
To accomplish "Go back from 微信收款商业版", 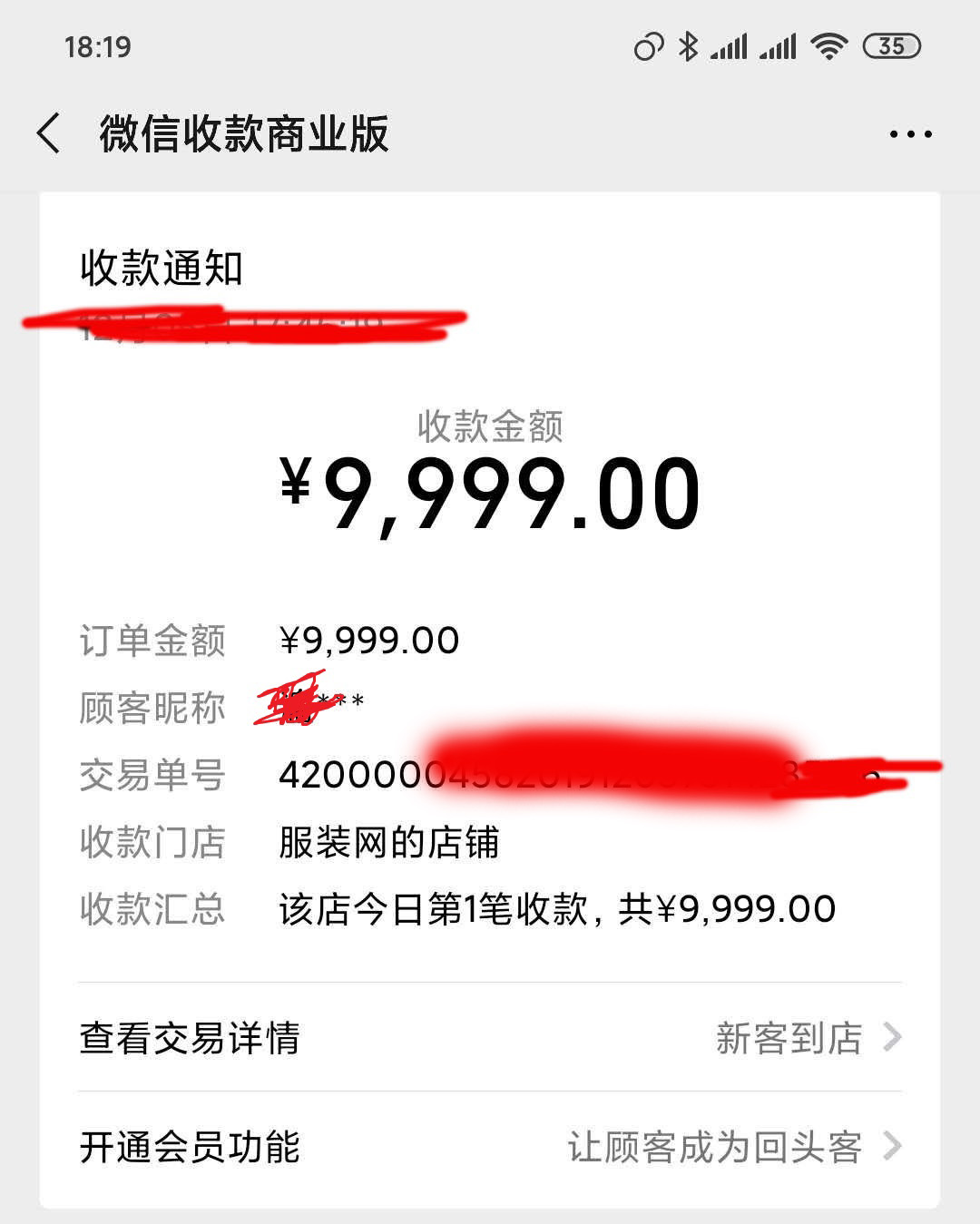I will click(x=50, y=134).
